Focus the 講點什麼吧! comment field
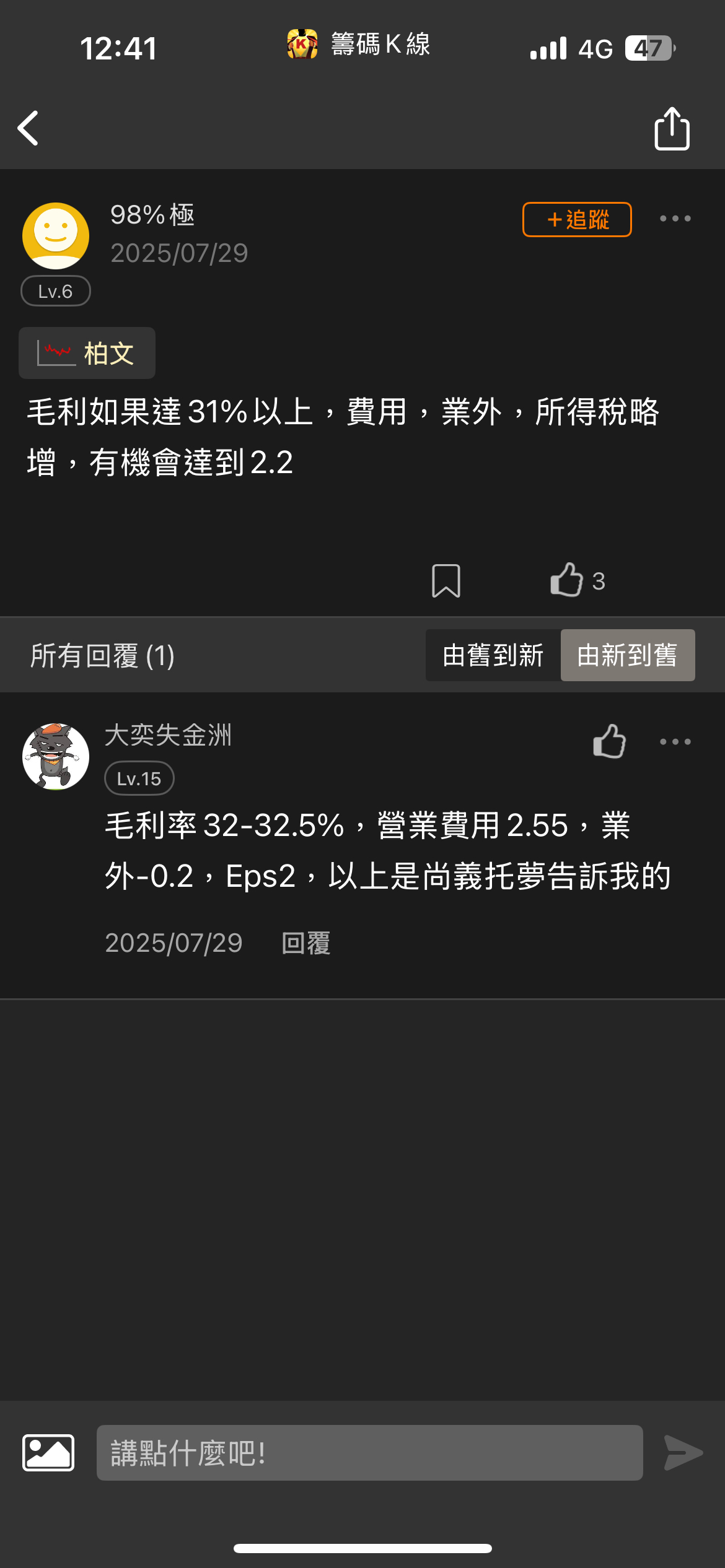 (369, 1452)
